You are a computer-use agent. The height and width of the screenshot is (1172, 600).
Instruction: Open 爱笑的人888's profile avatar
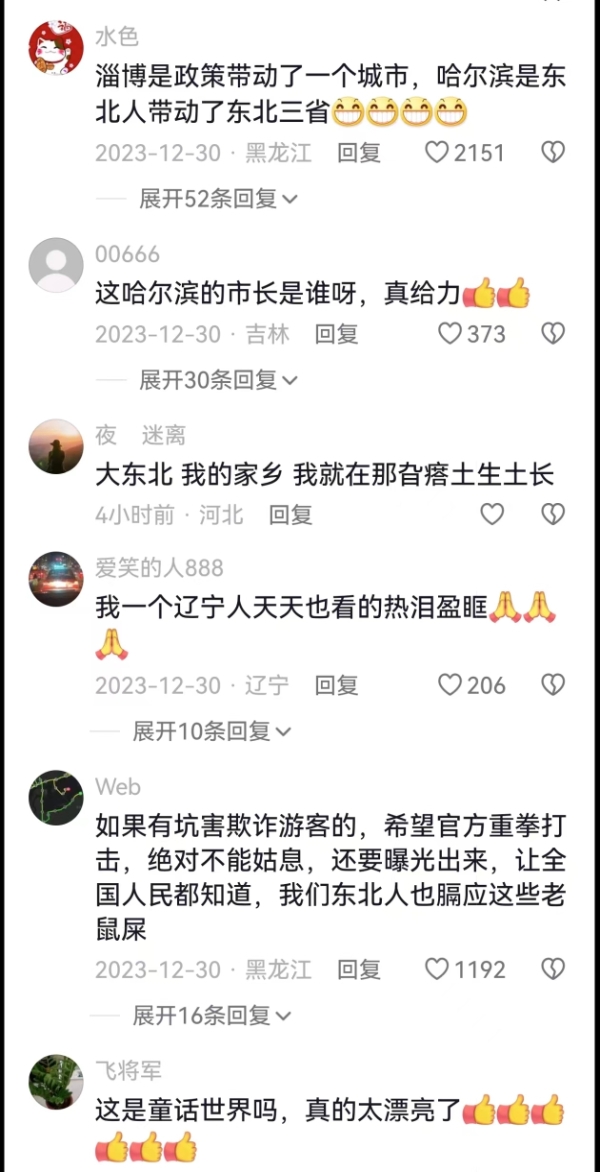pos(56,578)
